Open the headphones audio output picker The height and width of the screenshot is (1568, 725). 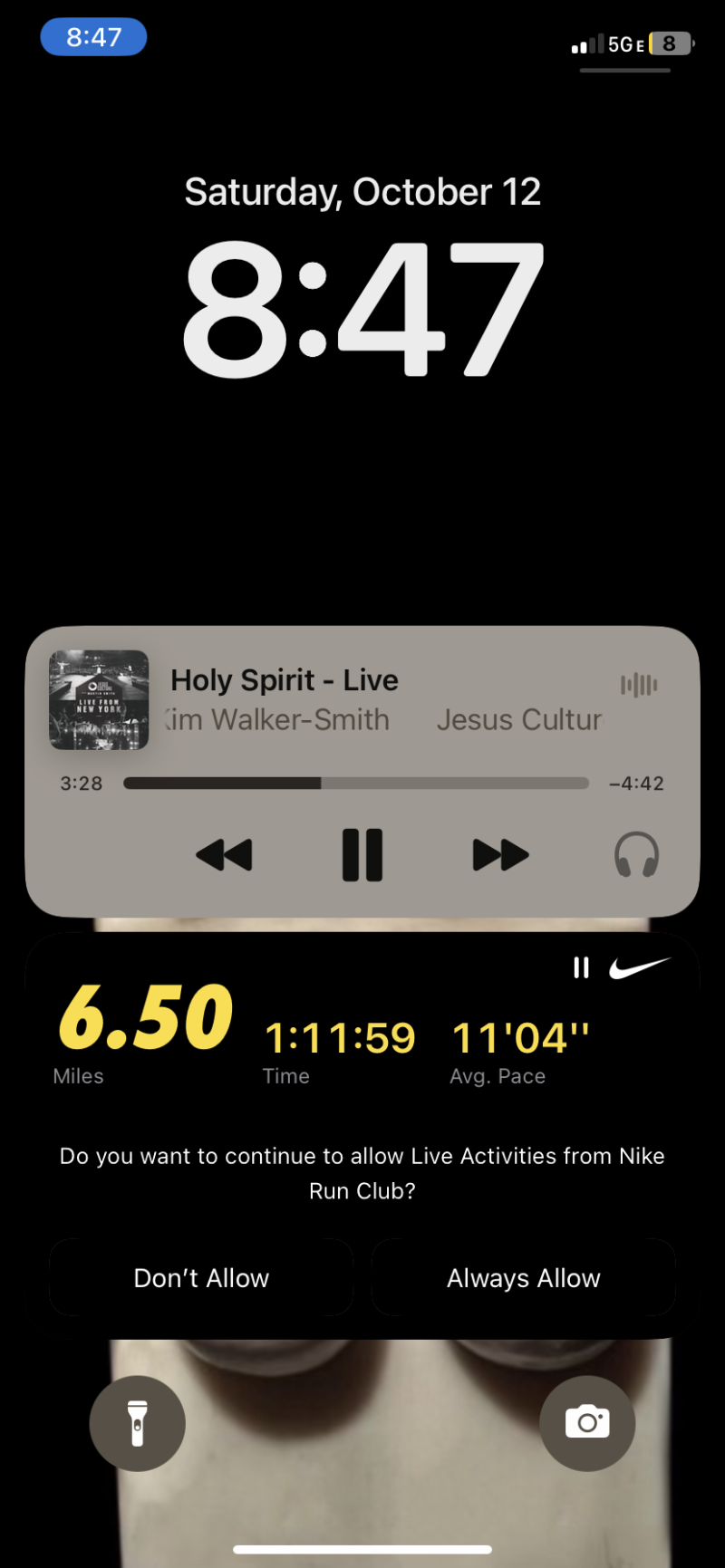pos(636,855)
